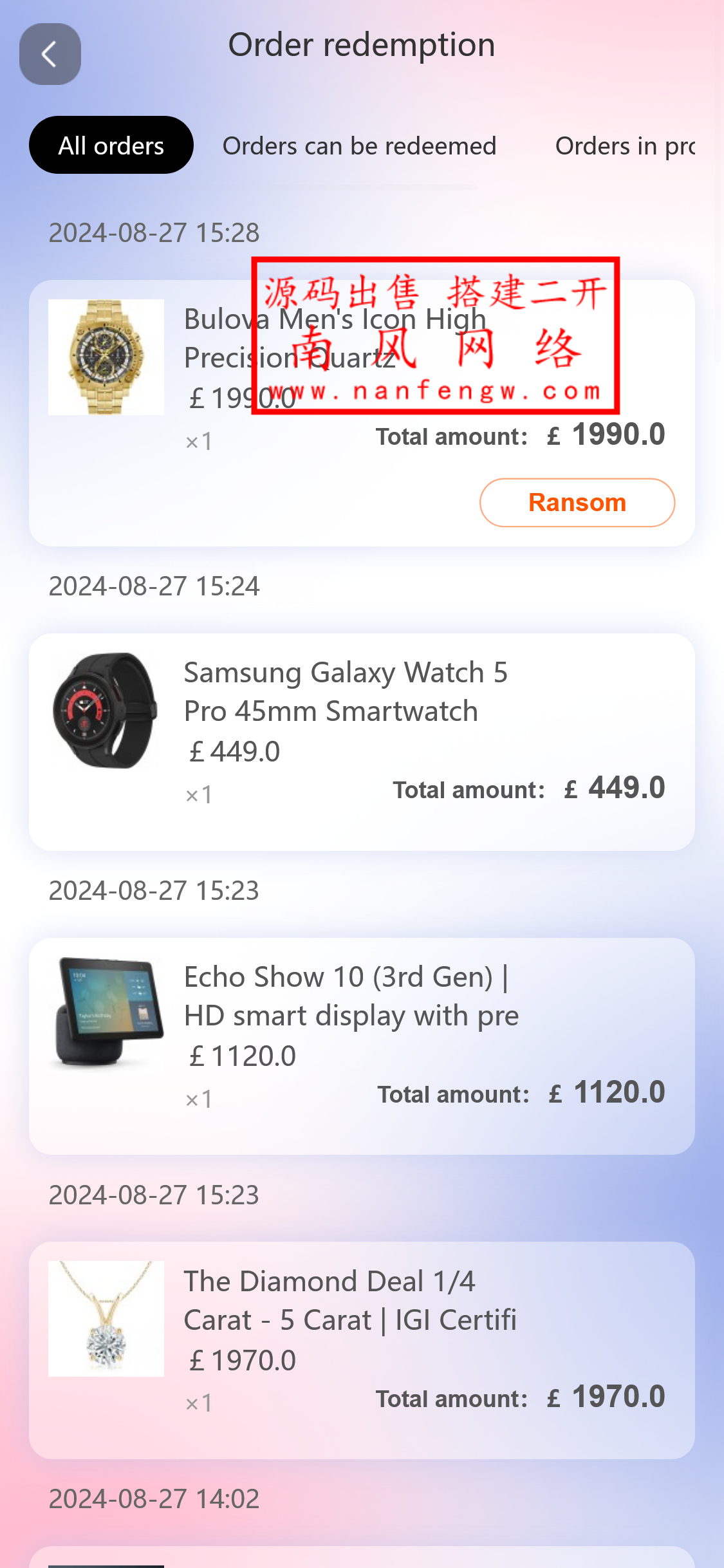The height and width of the screenshot is (1568, 724).
Task: Switch to the All orders tab
Action: click(111, 145)
